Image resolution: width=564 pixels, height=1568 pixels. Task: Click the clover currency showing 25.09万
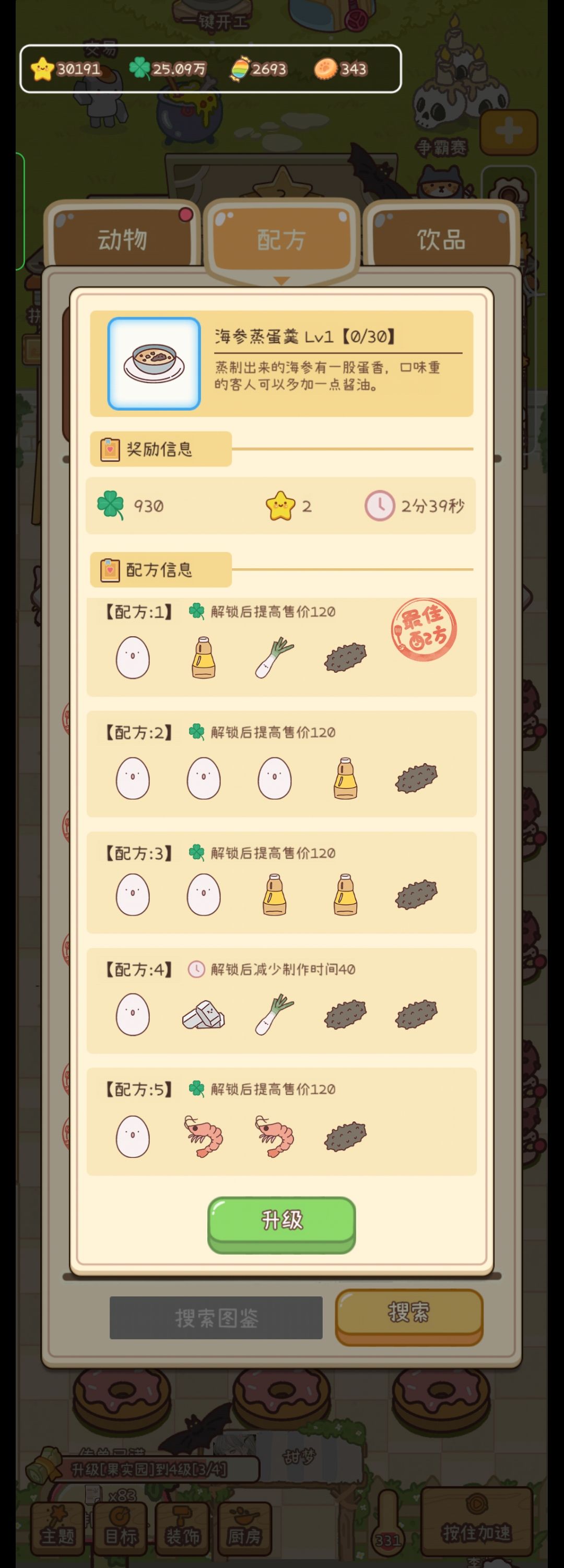[x=141, y=69]
